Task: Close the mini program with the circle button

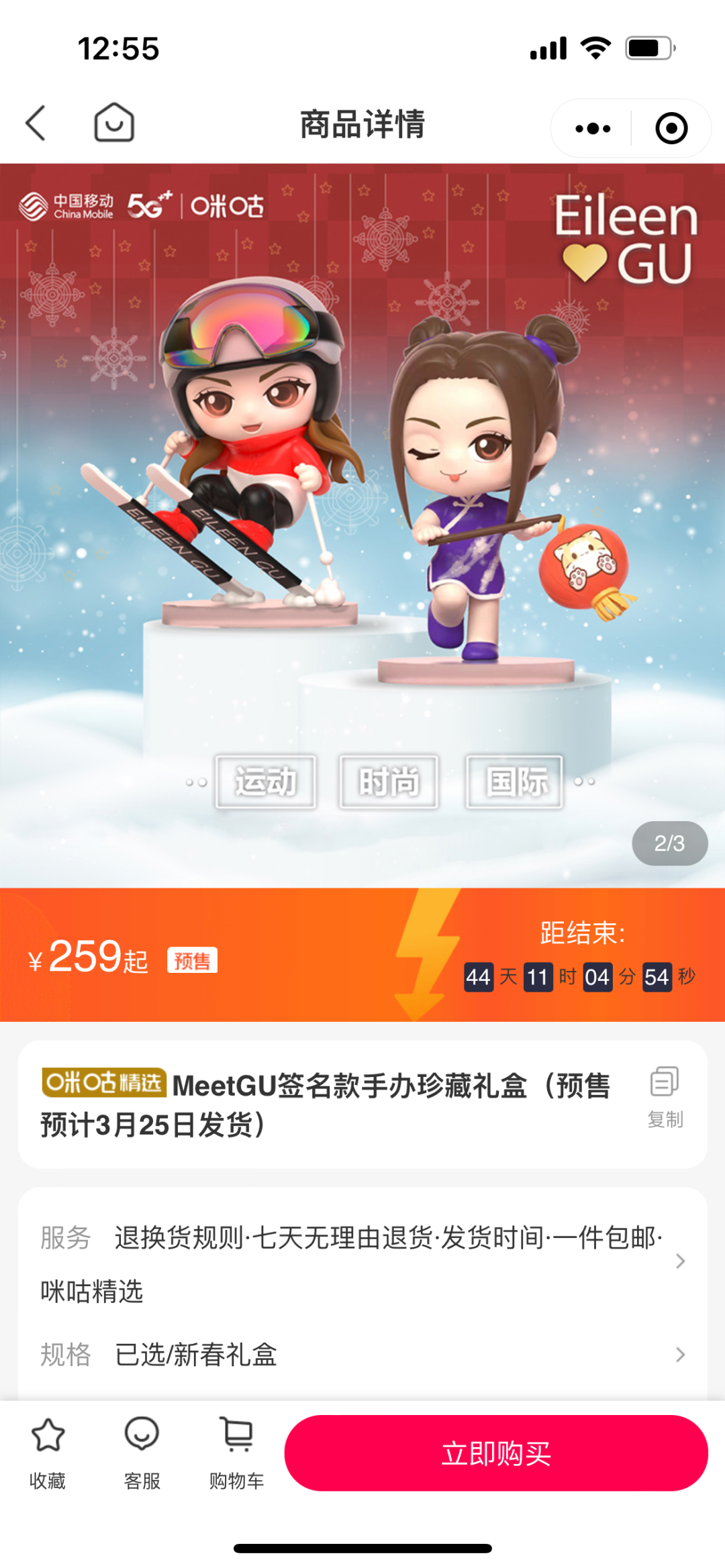Action: click(x=671, y=128)
